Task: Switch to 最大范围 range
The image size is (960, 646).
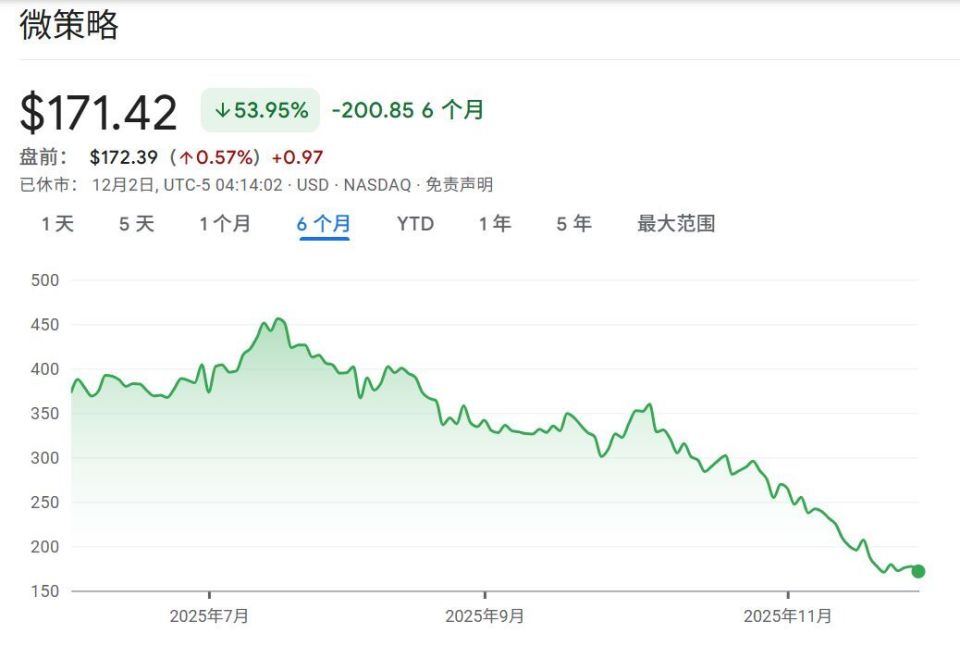Action: [676, 224]
